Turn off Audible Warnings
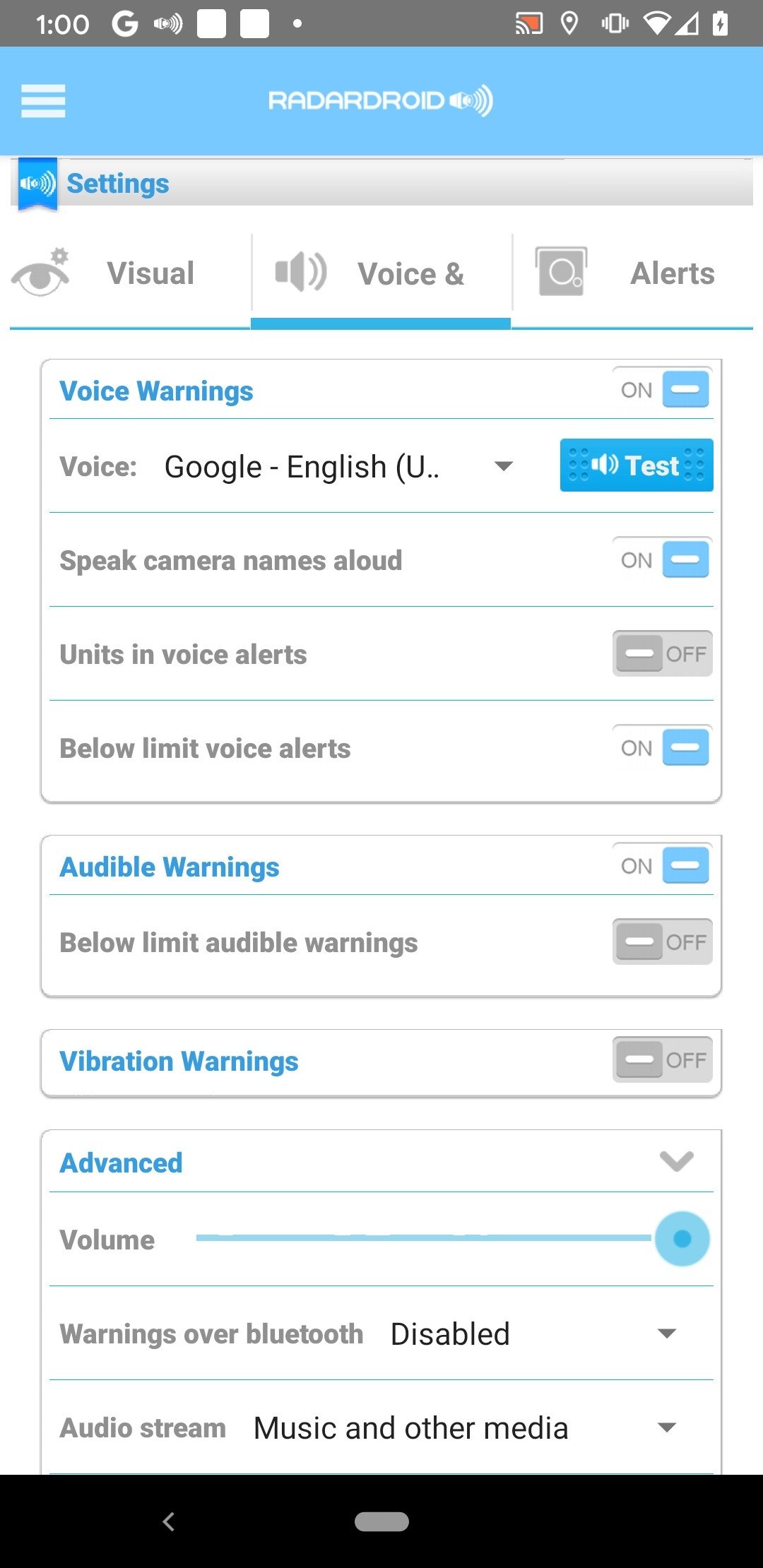 coord(663,865)
